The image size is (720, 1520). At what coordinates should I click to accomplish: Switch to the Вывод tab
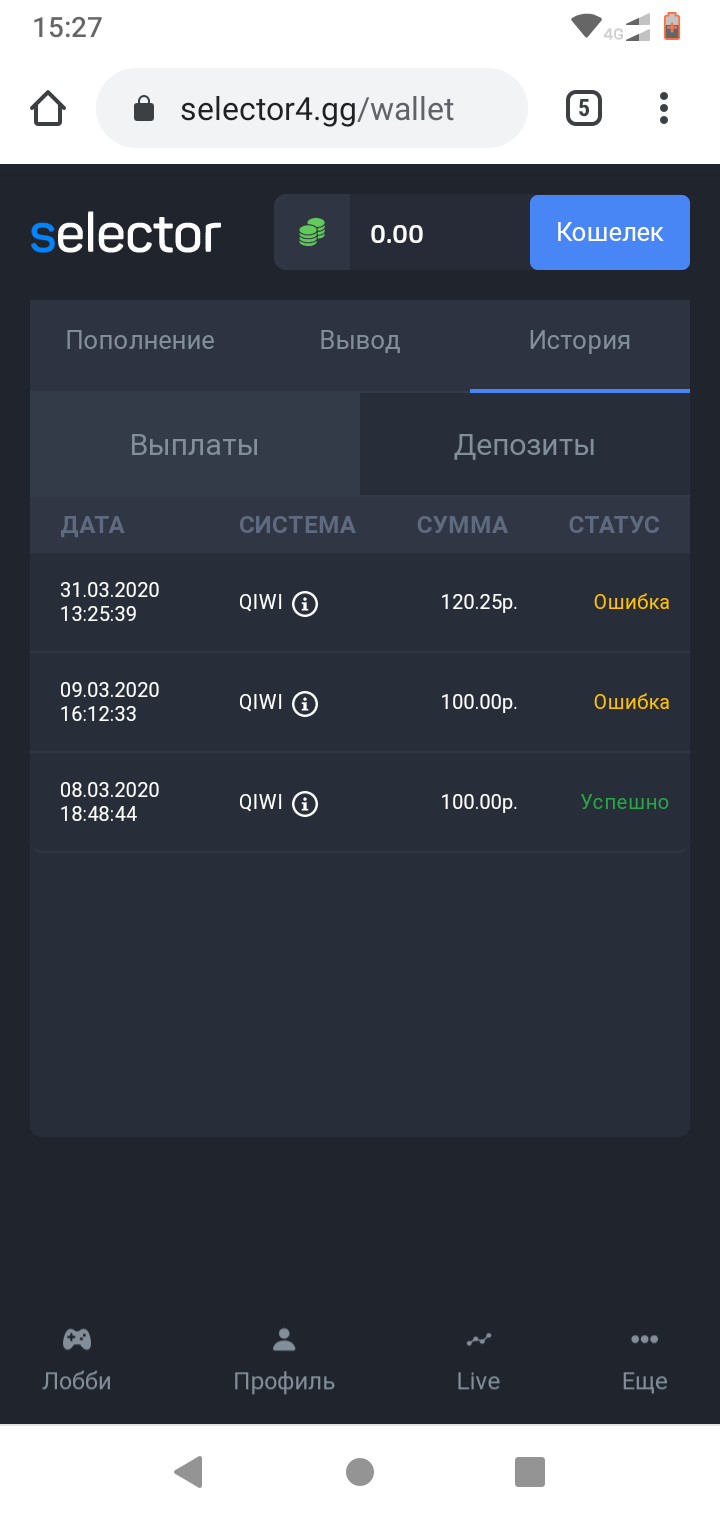360,341
